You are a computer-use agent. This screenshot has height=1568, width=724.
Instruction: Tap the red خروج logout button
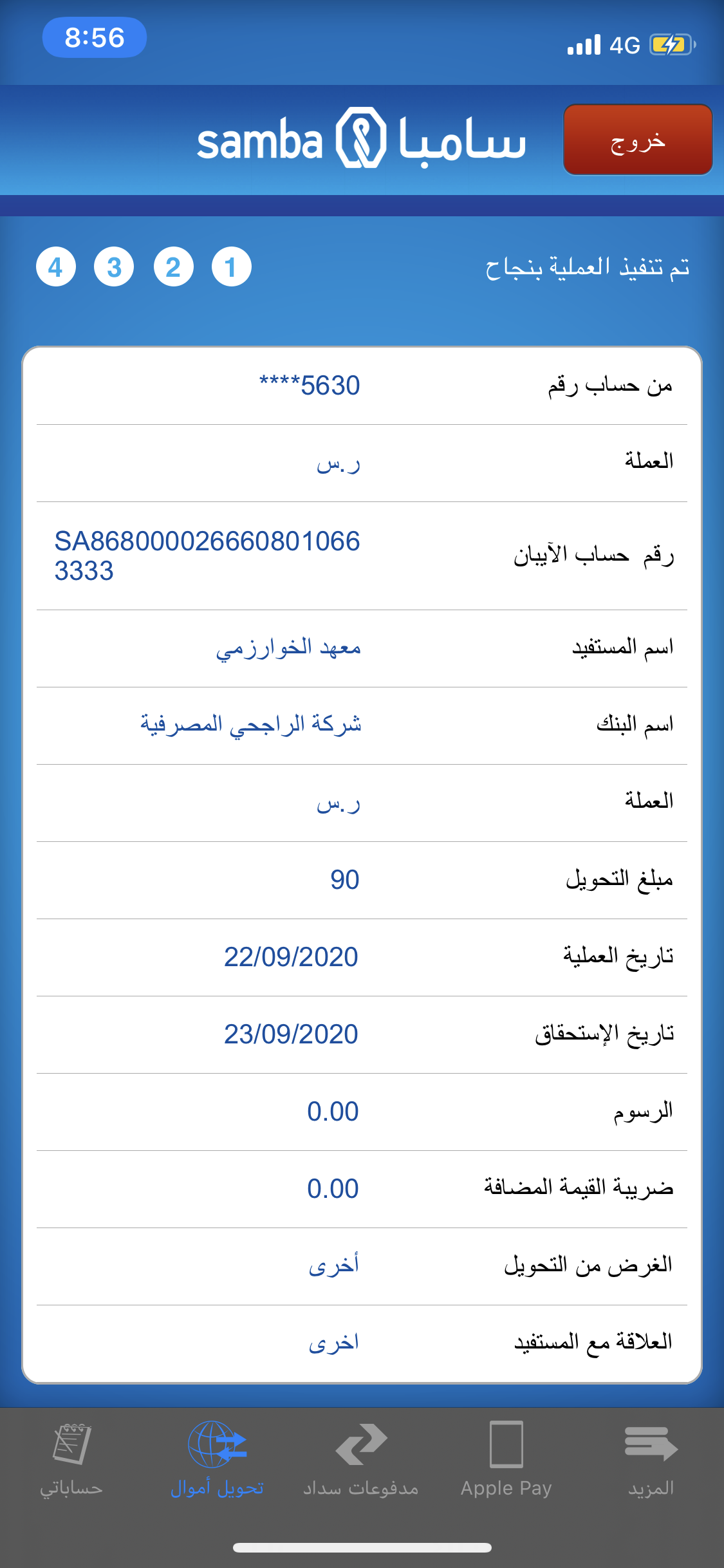point(637,140)
